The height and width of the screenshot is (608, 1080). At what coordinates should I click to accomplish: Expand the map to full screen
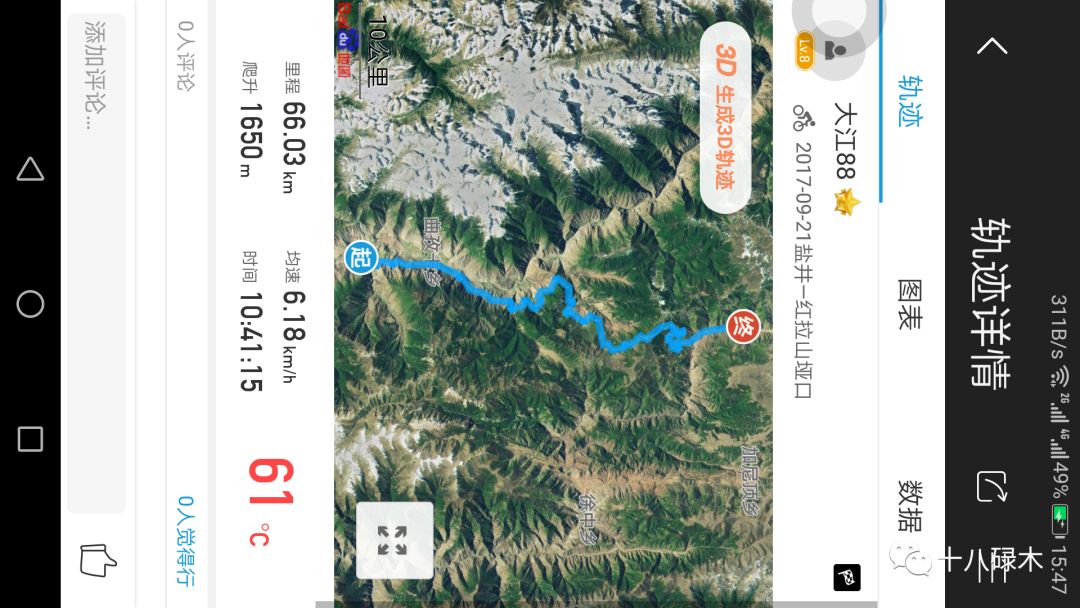pyautogui.click(x=394, y=541)
